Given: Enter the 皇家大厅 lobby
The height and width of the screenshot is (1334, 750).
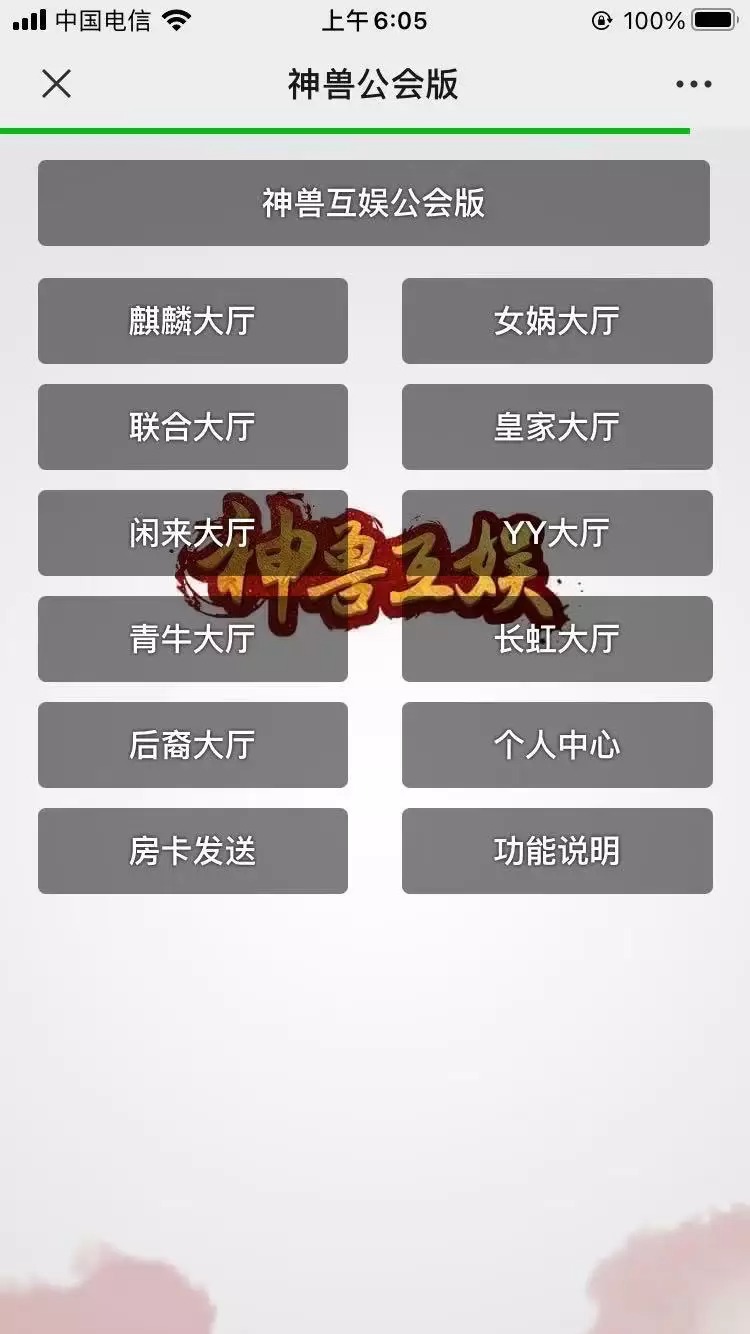Looking at the screenshot, I should click(557, 427).
